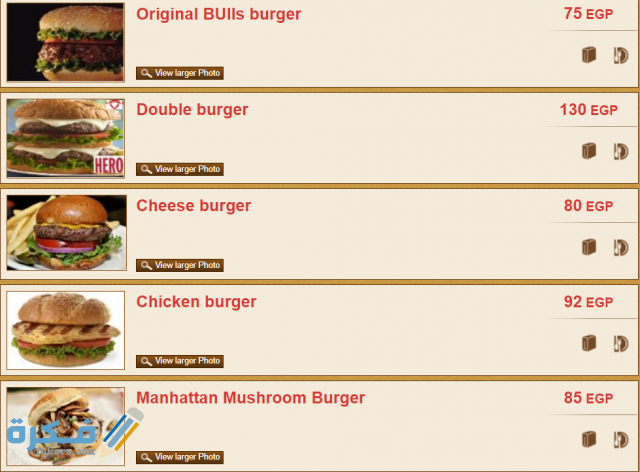Select takeaway bag icon for Cheese burger
Screen dimensions: 640x472
coord(589,247)
